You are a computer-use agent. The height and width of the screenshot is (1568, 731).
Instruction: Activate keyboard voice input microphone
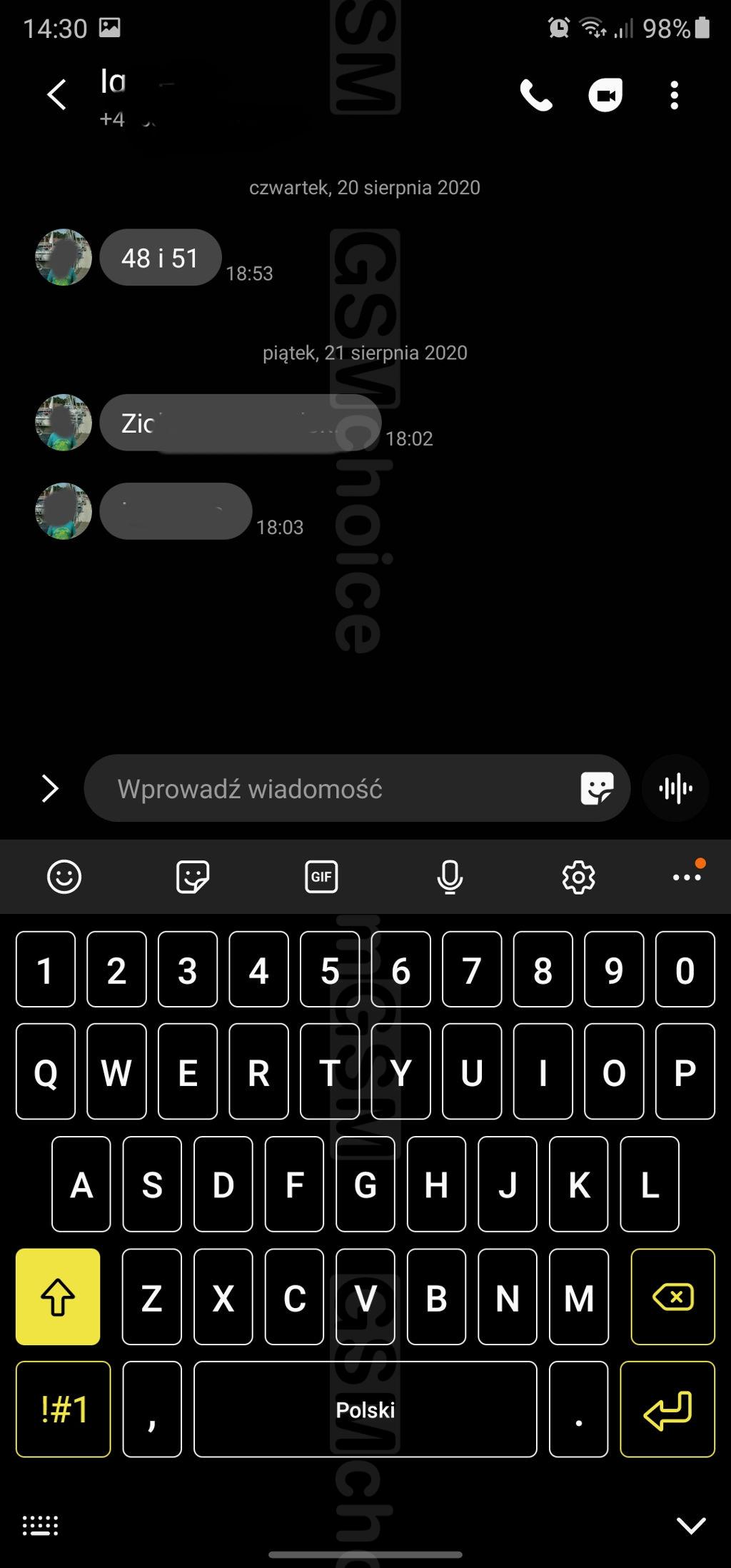click(x=450, y=877)
